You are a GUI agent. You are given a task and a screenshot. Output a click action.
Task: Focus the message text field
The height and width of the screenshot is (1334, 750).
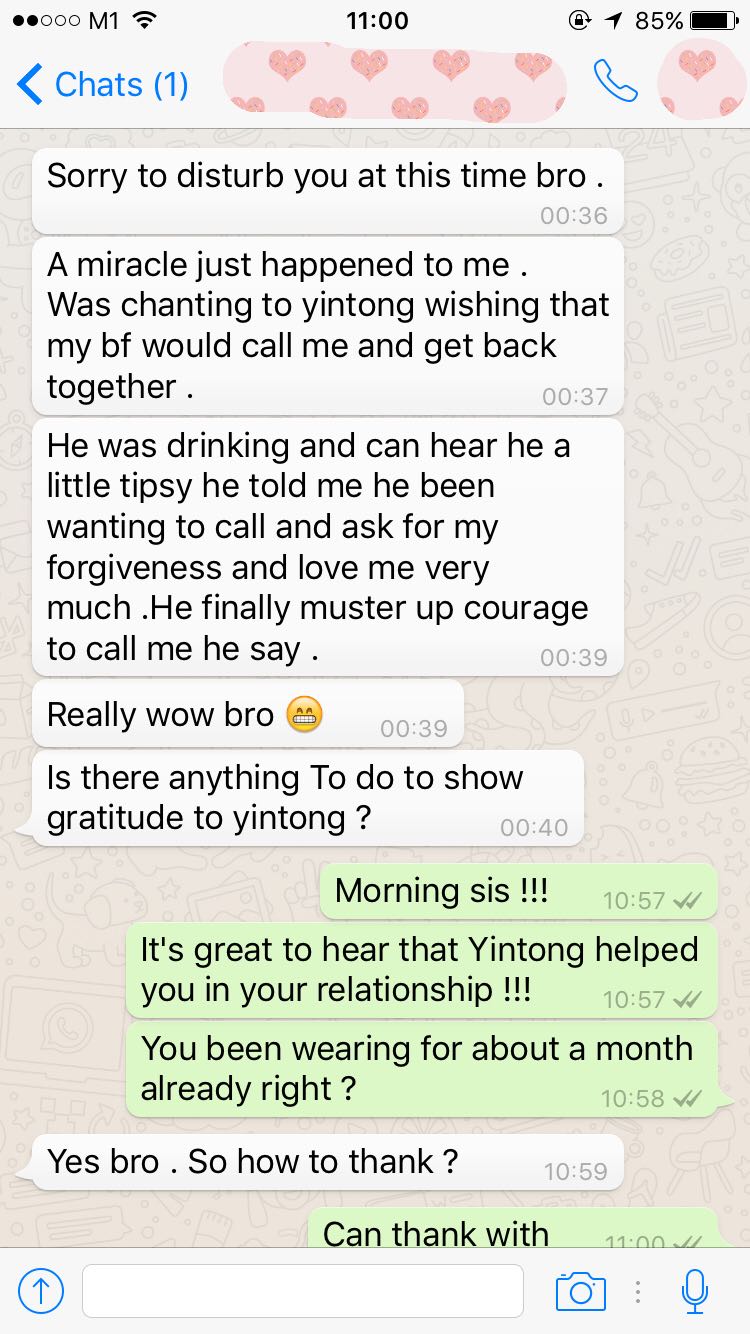(x=302, y=1291)
